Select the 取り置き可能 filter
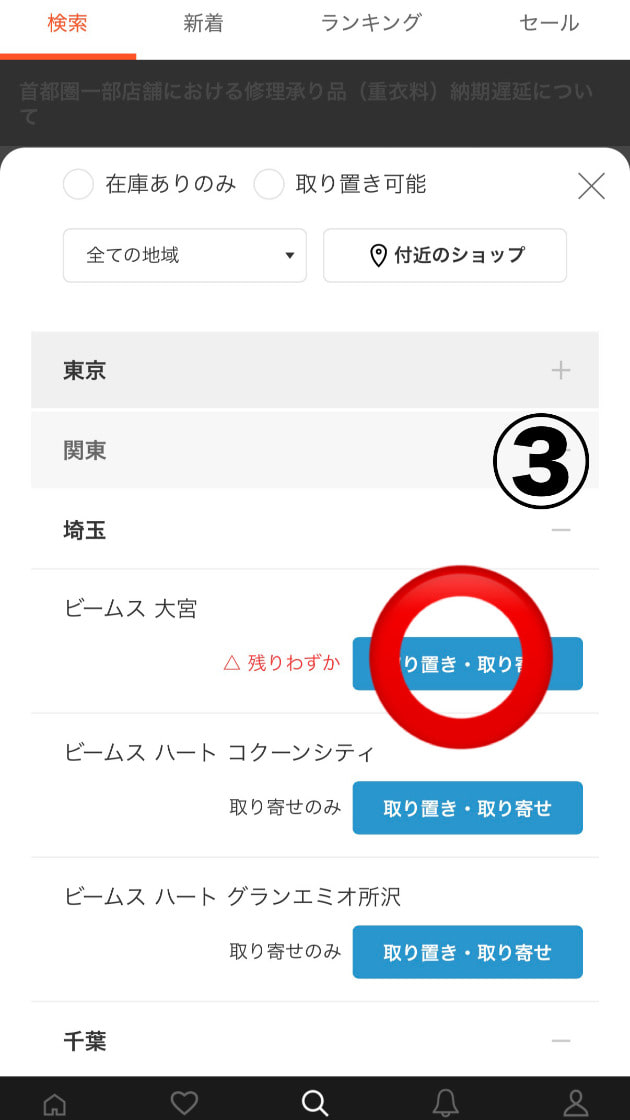 tap(269, 185)
